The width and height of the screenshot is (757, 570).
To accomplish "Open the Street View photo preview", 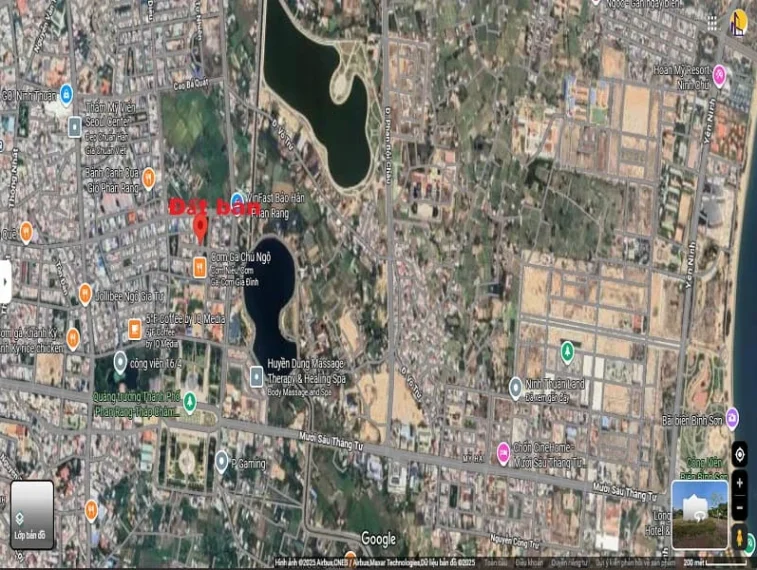I will 699,514.
